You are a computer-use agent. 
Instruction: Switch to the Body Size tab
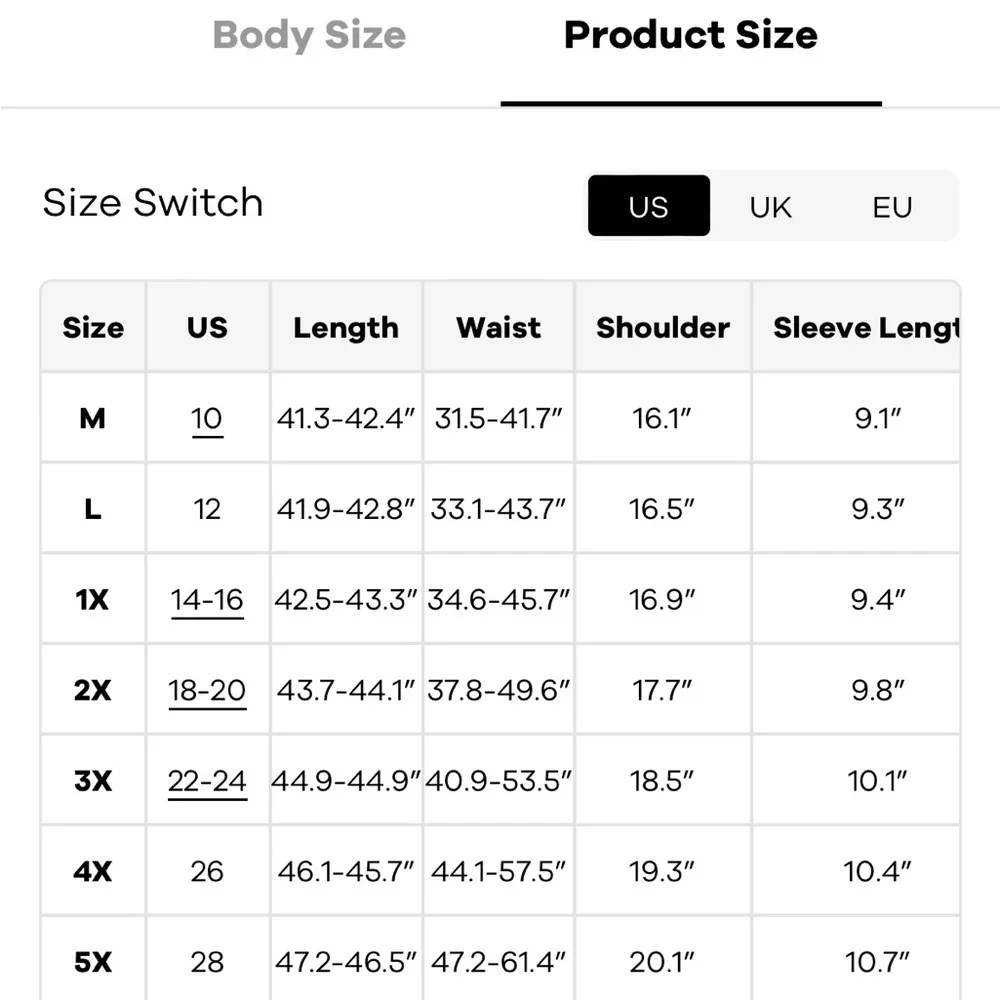[x=309, y=36]
